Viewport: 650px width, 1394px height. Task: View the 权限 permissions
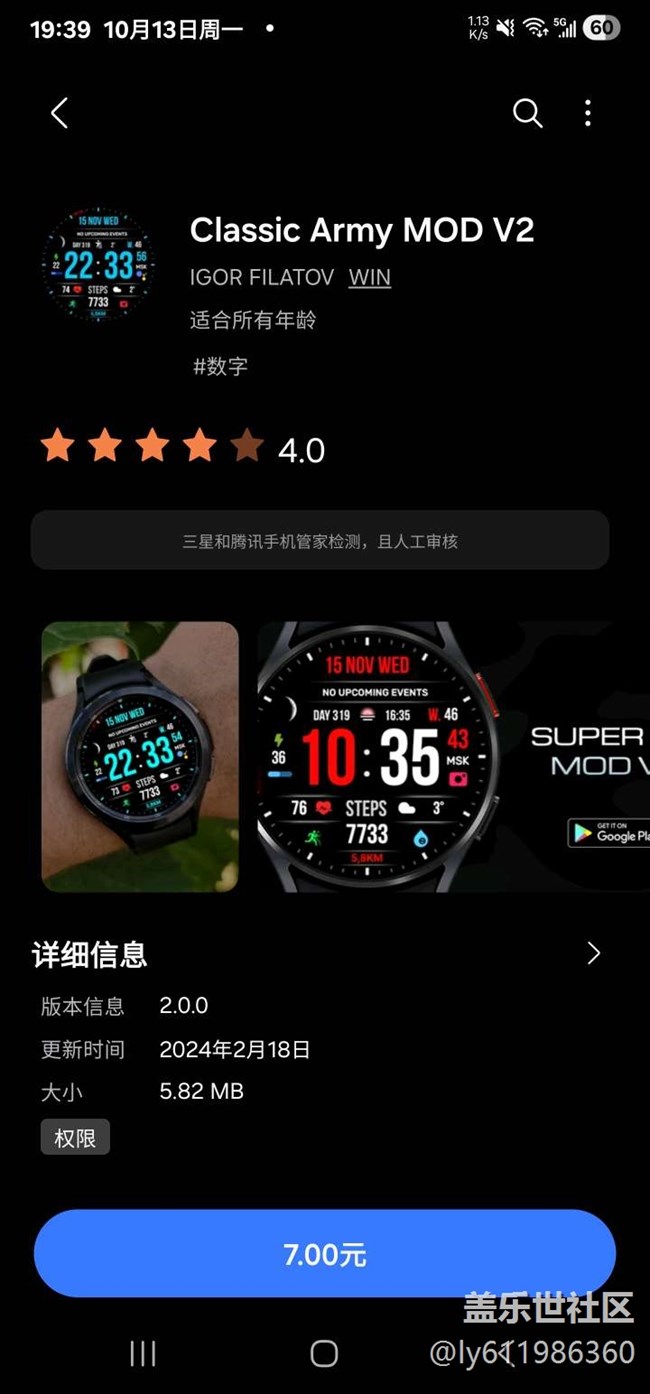[75, 1138]
